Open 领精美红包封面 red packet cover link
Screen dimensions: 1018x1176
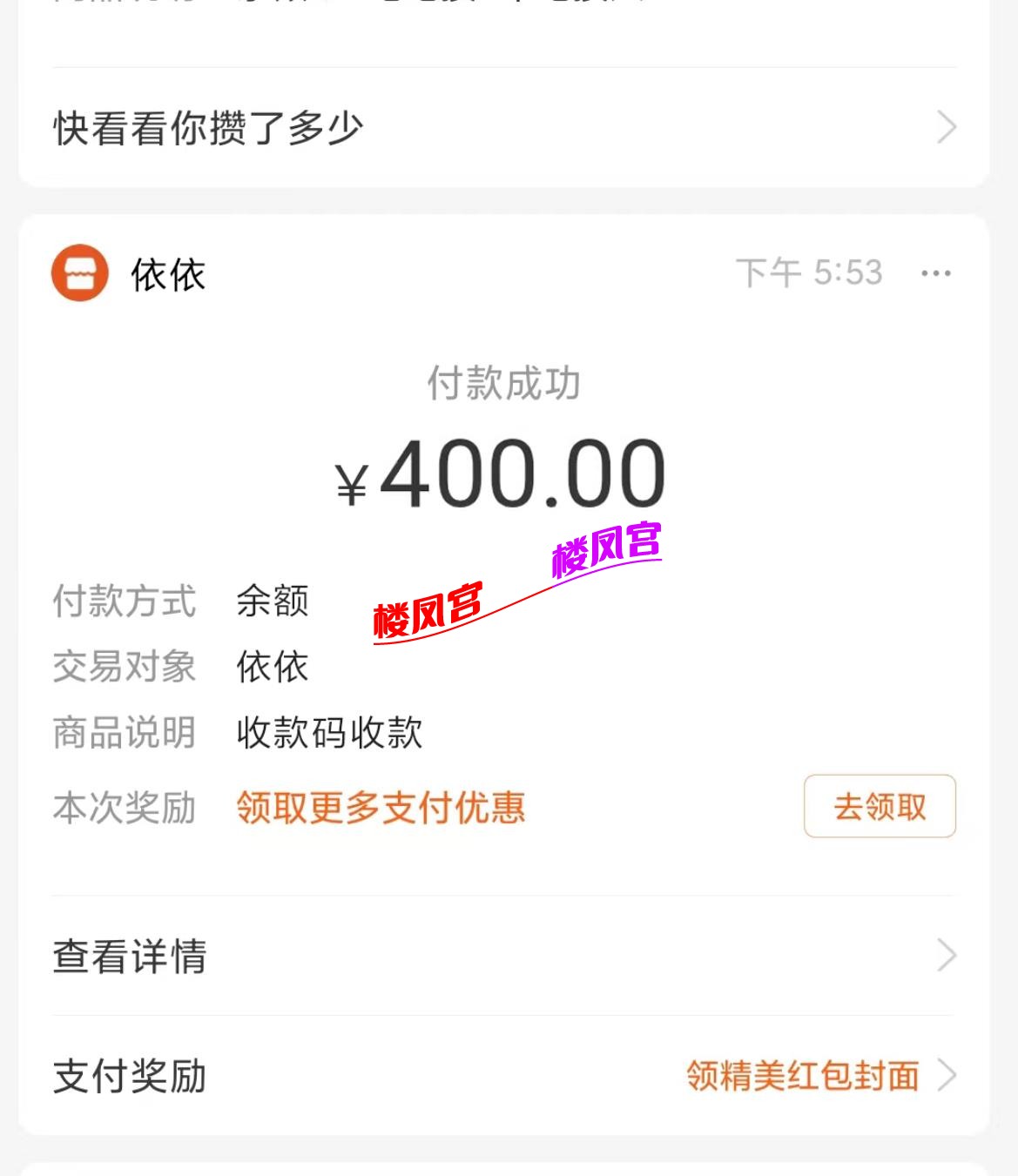pyautogui.click(x=802, y=1076)
